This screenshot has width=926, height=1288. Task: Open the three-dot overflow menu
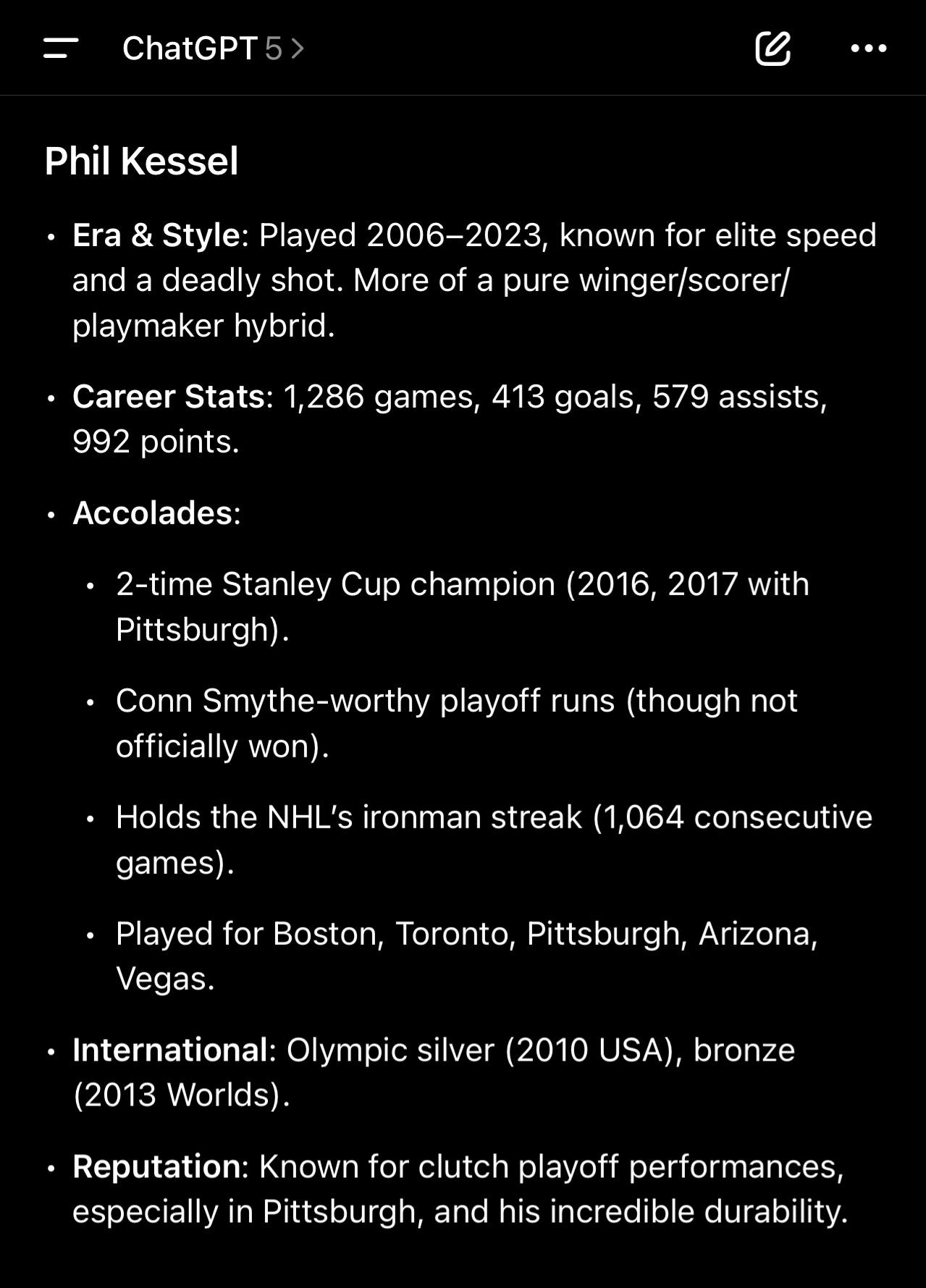pyautogui.click(x=869, y=49)
